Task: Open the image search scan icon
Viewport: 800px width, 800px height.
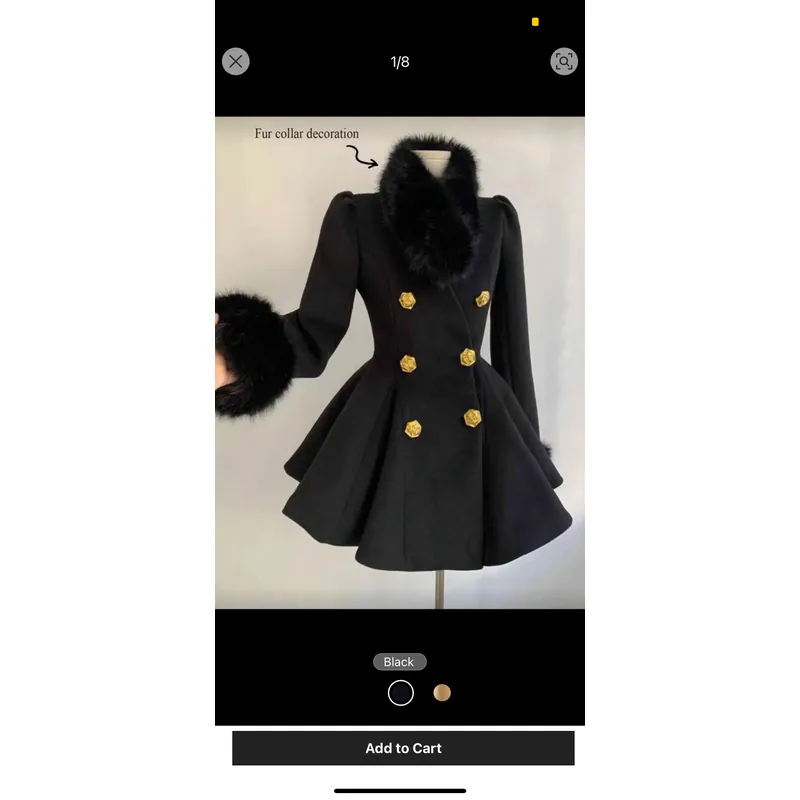Action: click(564, 62)
